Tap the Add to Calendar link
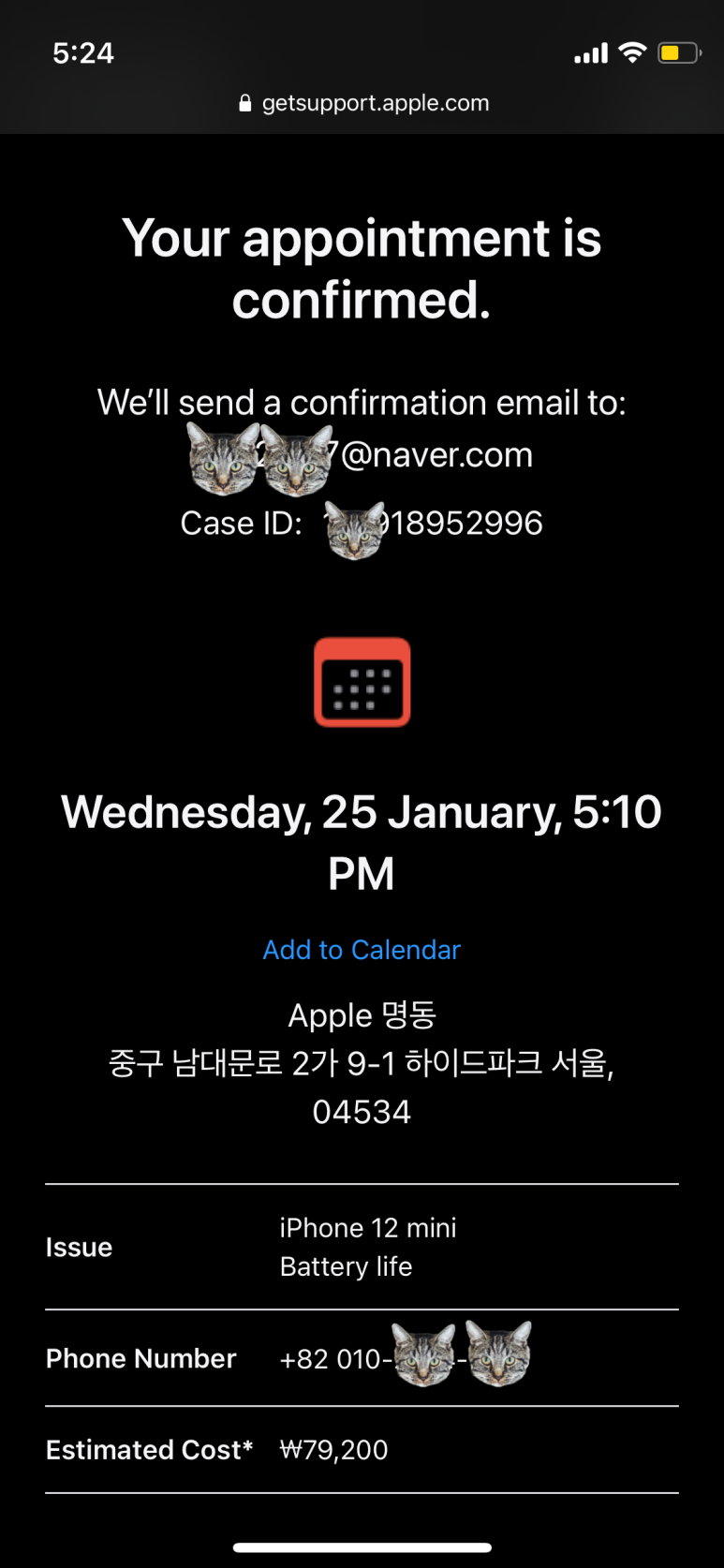 pyautogui.click(x=362, y=950)
